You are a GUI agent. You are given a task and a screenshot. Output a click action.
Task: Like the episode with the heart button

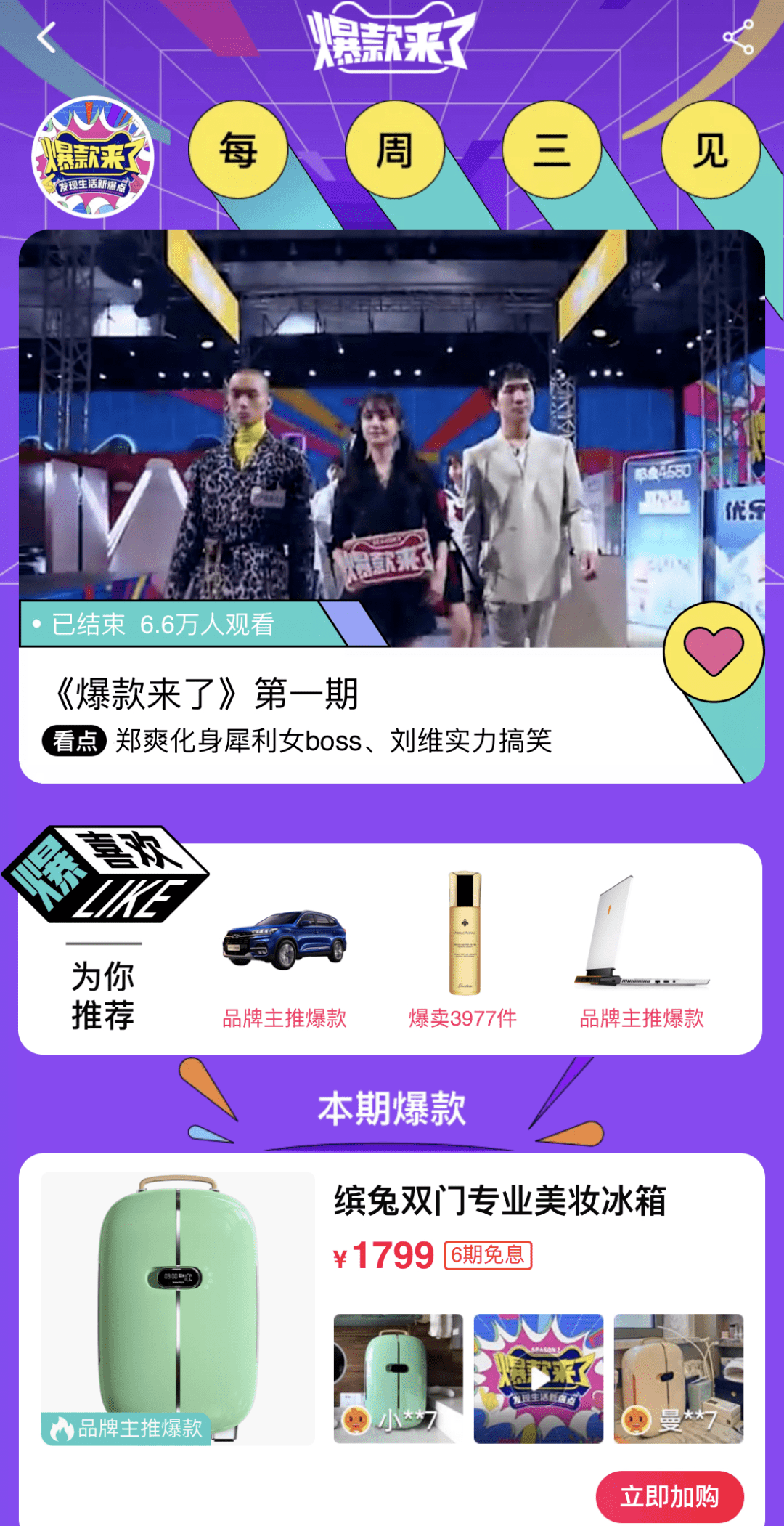714,652
